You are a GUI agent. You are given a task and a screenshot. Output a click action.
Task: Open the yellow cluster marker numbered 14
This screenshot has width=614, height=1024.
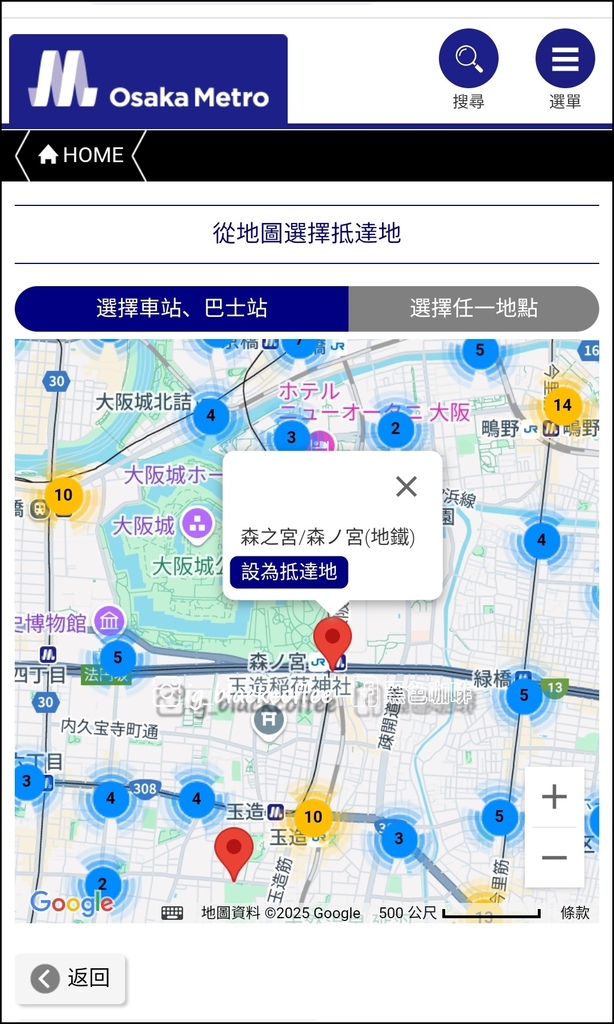[x=562, y=405]
